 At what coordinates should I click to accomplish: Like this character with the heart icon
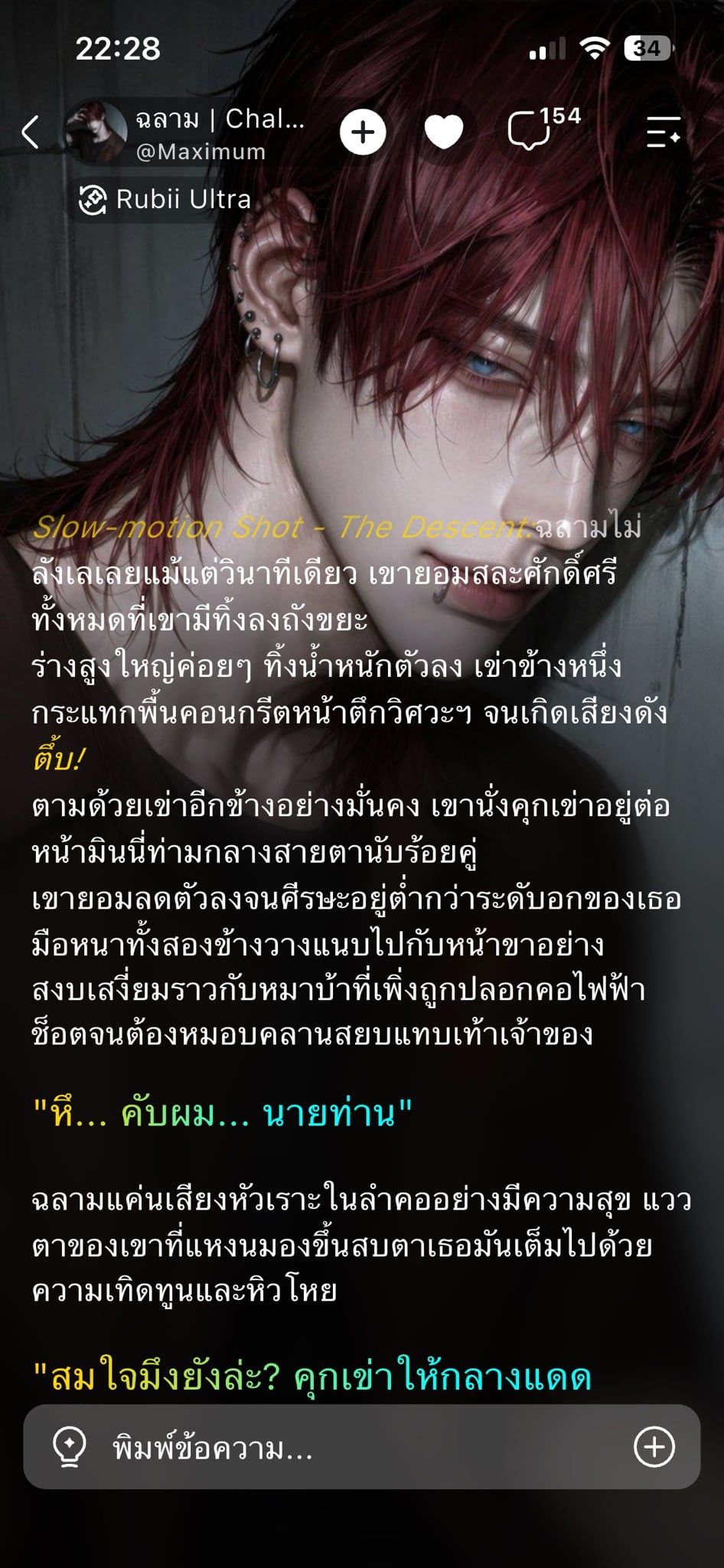tap(444, 132)
